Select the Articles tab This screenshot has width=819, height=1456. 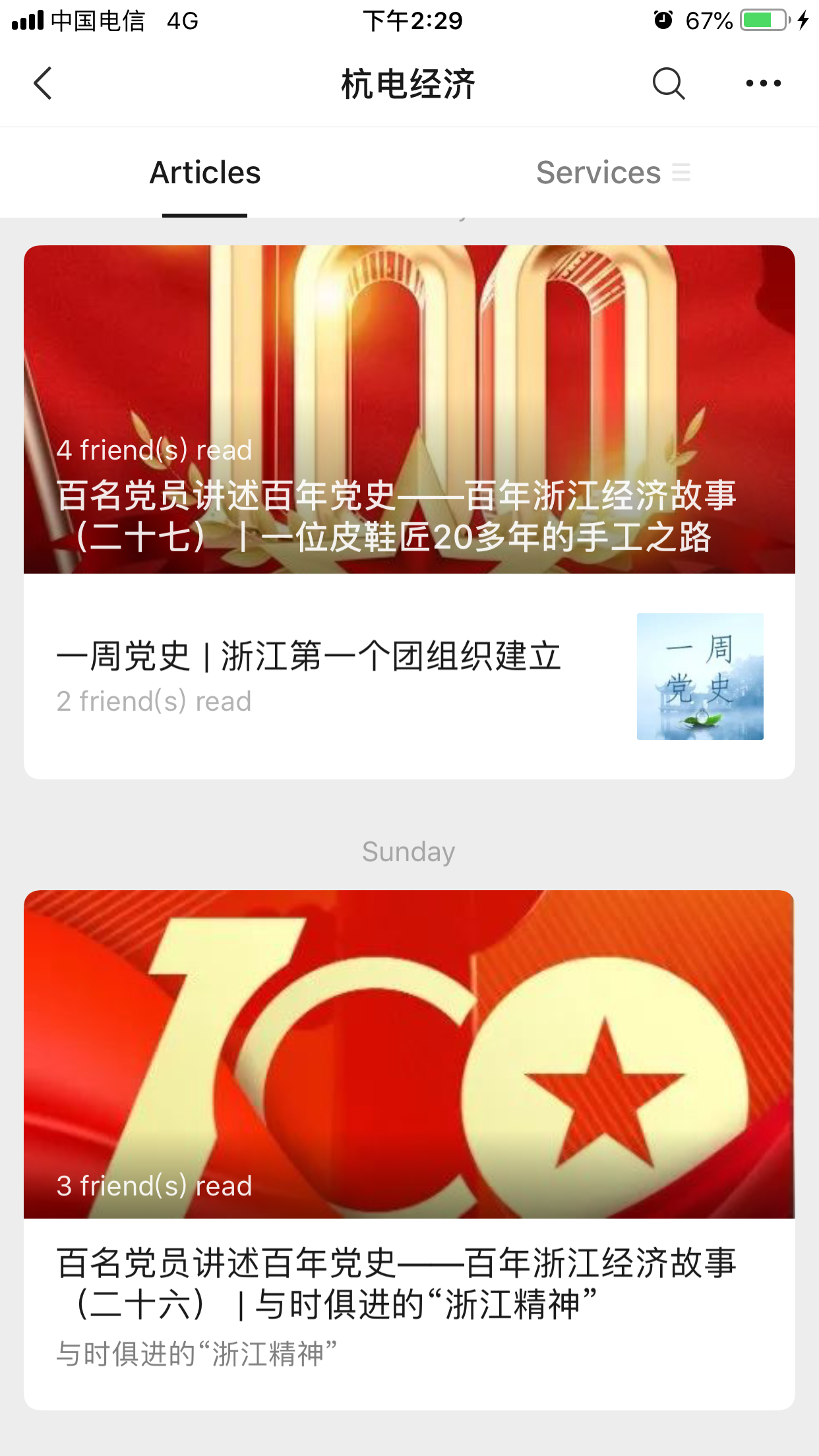coord(204,172)
